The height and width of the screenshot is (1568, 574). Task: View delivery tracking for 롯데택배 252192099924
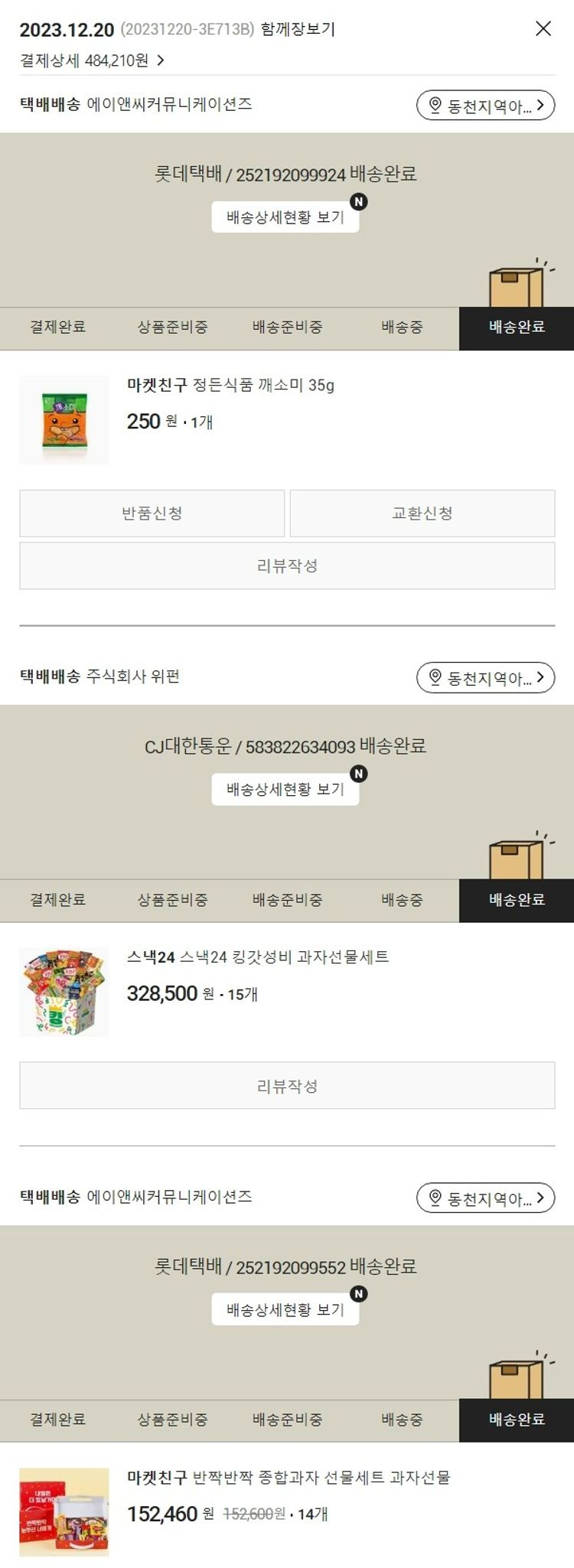(x=285, y=217)
